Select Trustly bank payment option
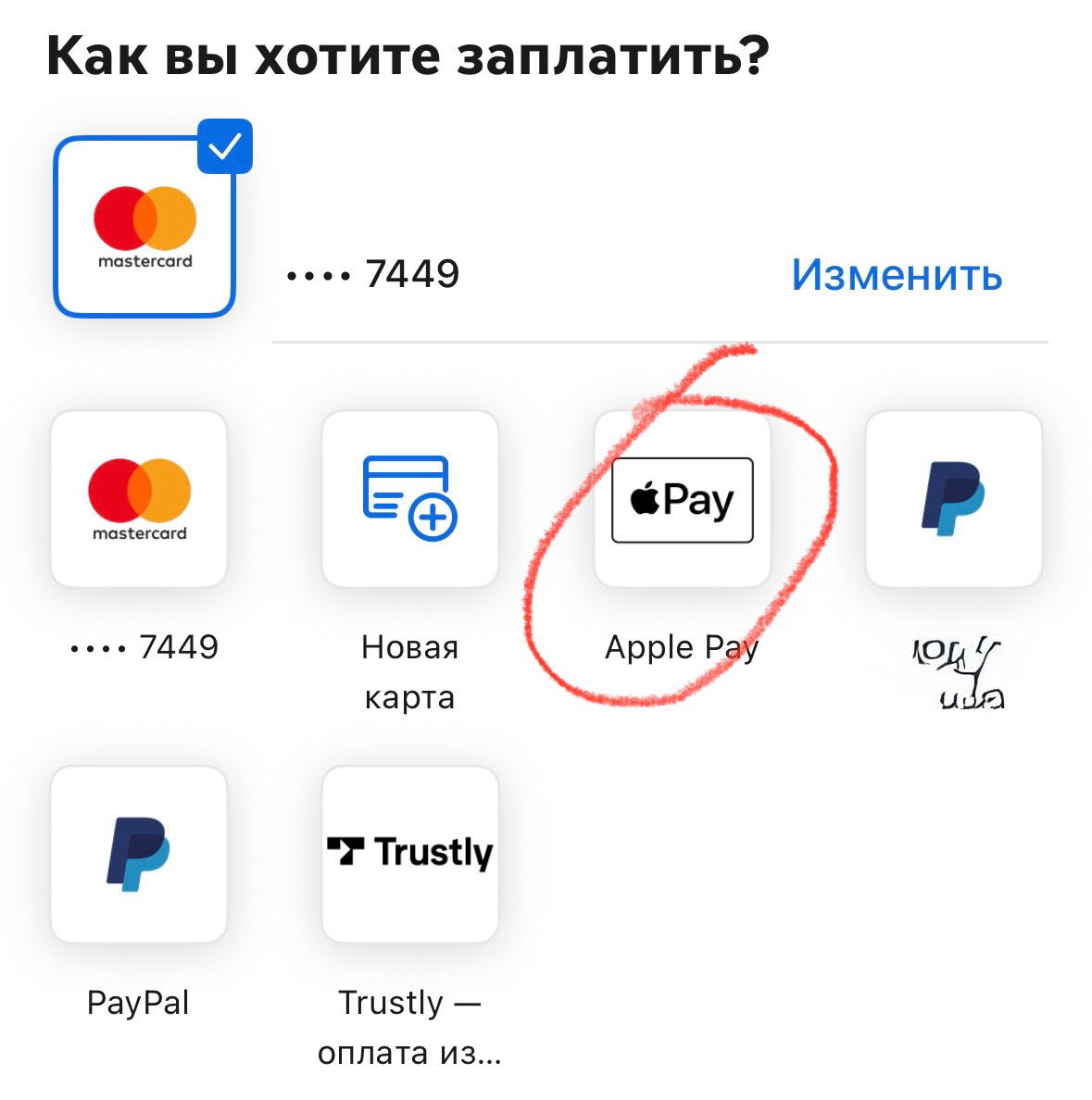The height and width of the screenshot is (1100, 1092). click(409, 854)
